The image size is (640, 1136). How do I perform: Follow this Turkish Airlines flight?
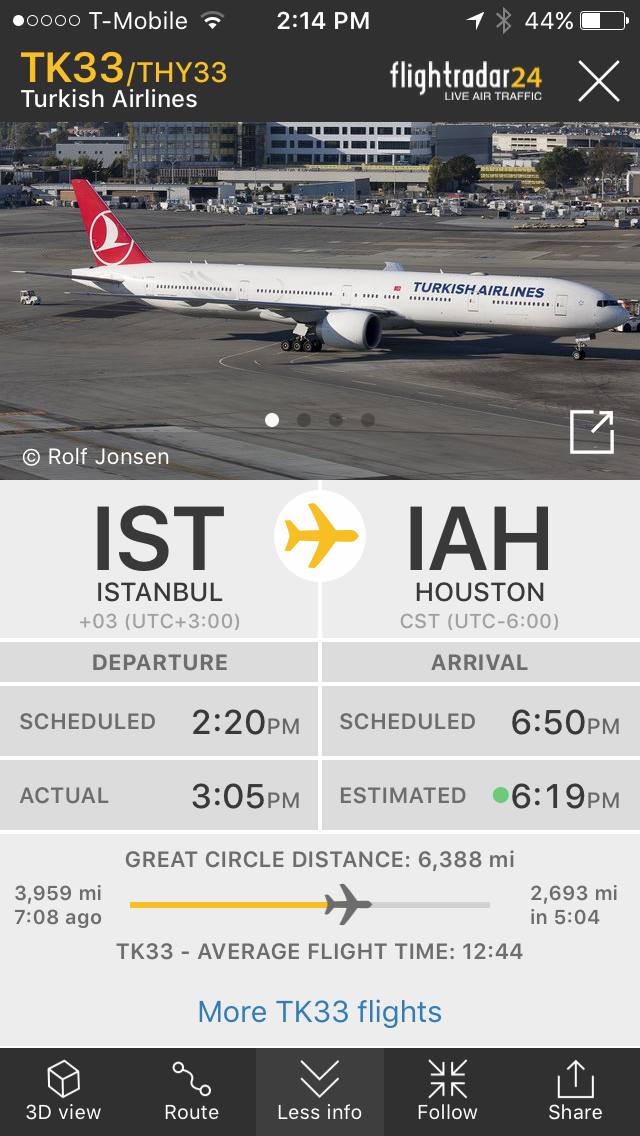click(x=447, y=1091)
